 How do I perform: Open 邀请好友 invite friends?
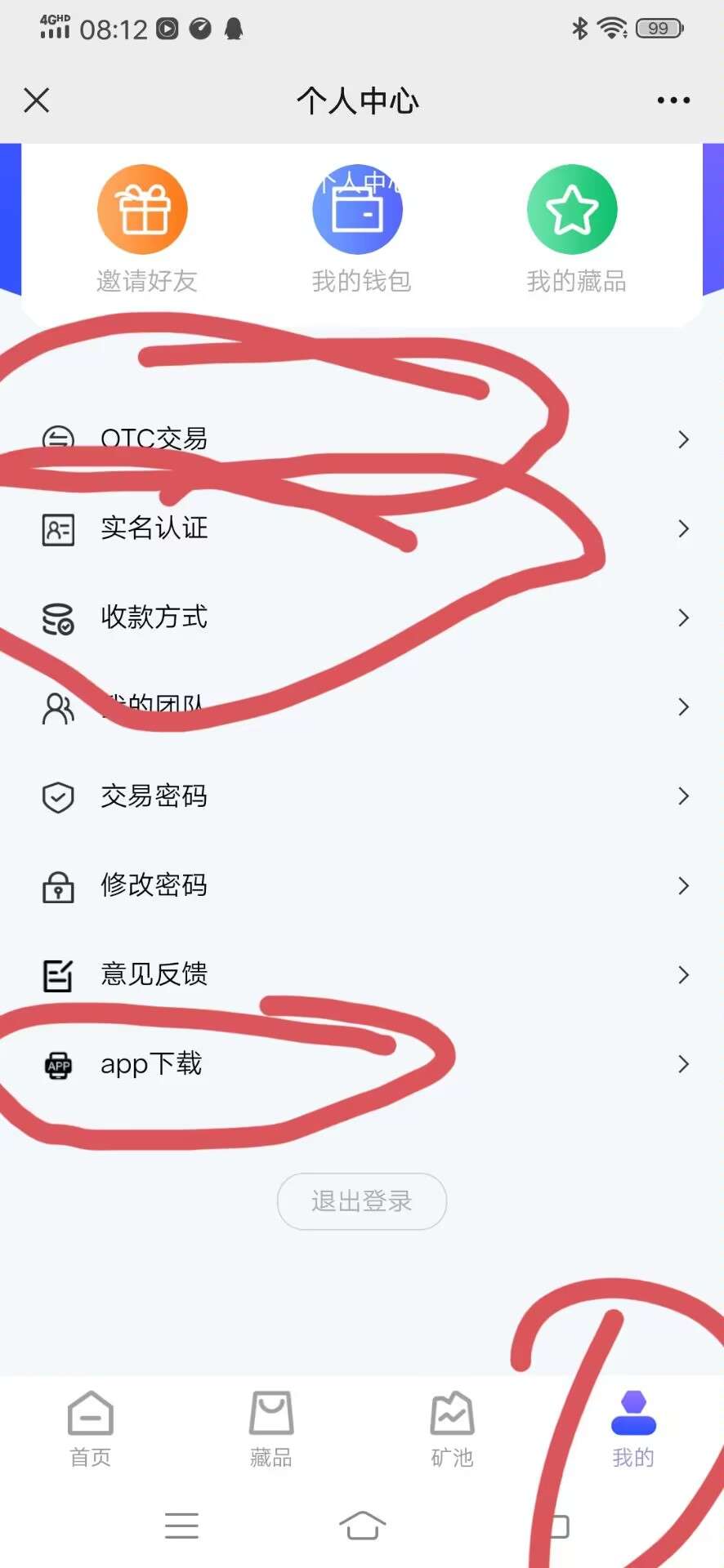tap(145, 229)
